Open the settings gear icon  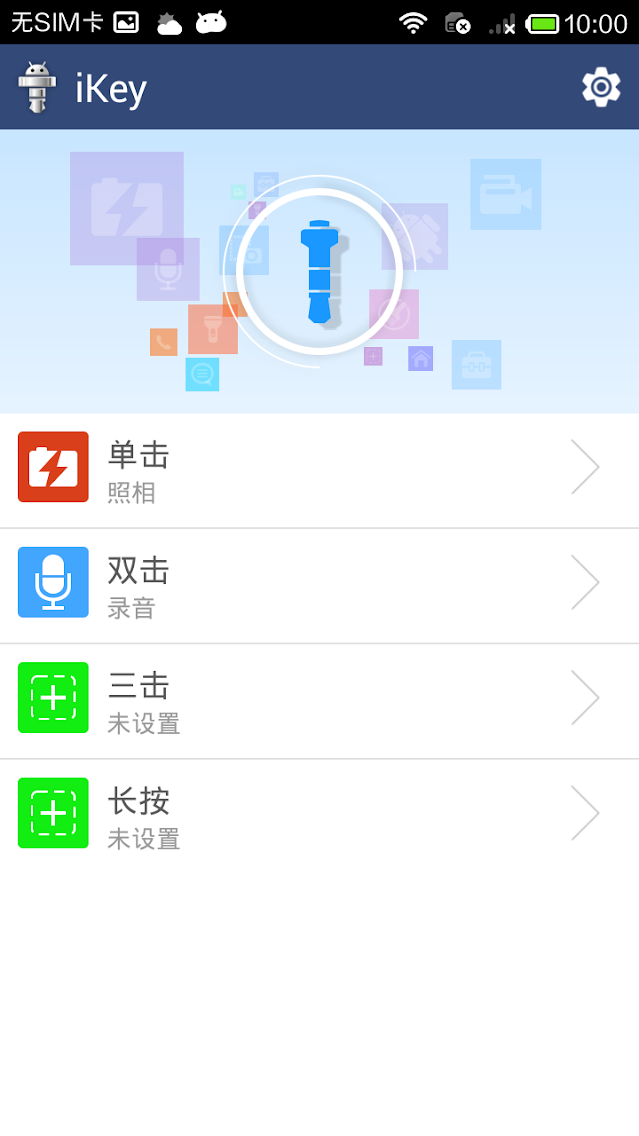pos(601,88)
